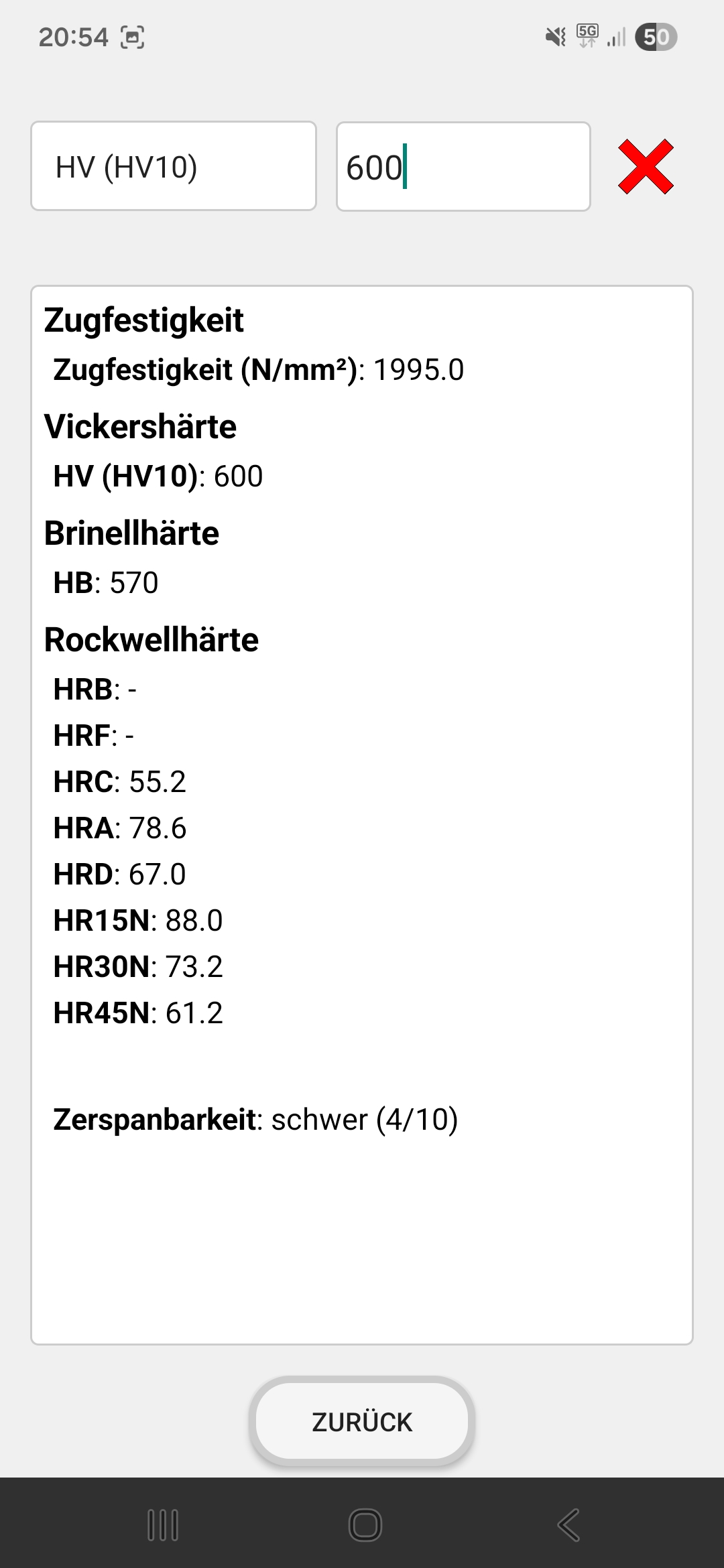This screenshot has width=724, height=1568.
Task: Tap the hardness value field showing 600
Action: (x=463, y=166)
